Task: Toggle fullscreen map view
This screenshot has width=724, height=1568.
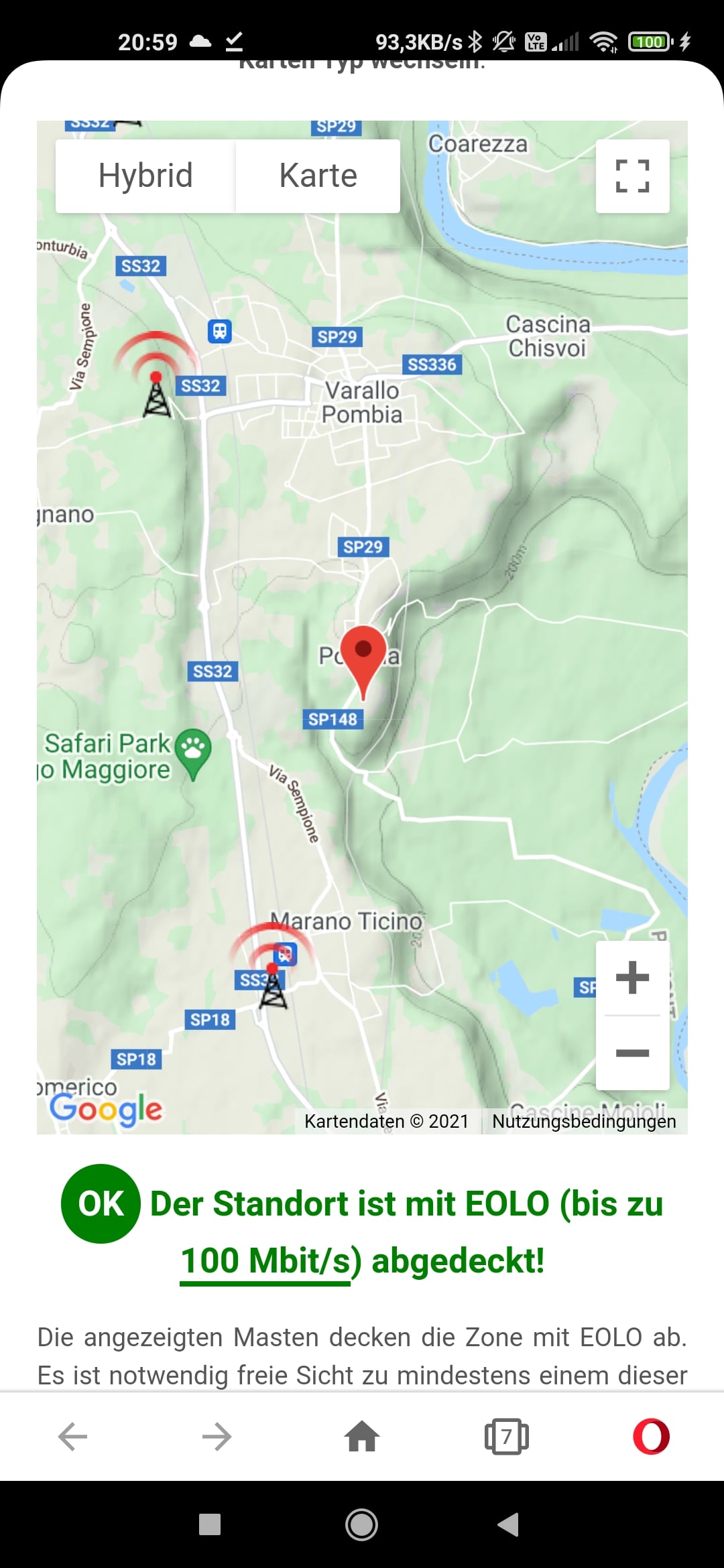Action: tap(633, 176)
